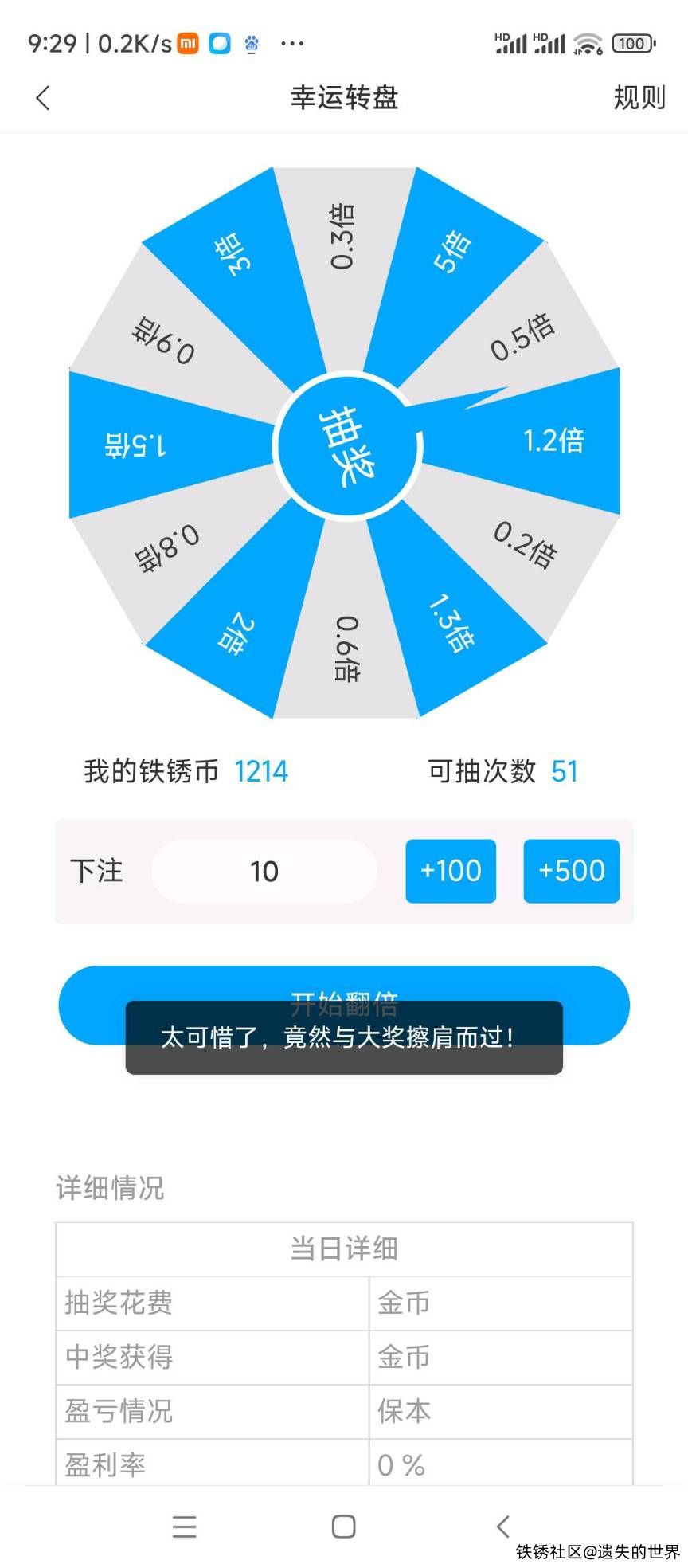The image size is (688, 1568).
Task: Start the spin with 开始翻倍
Action: coord(344,985)
